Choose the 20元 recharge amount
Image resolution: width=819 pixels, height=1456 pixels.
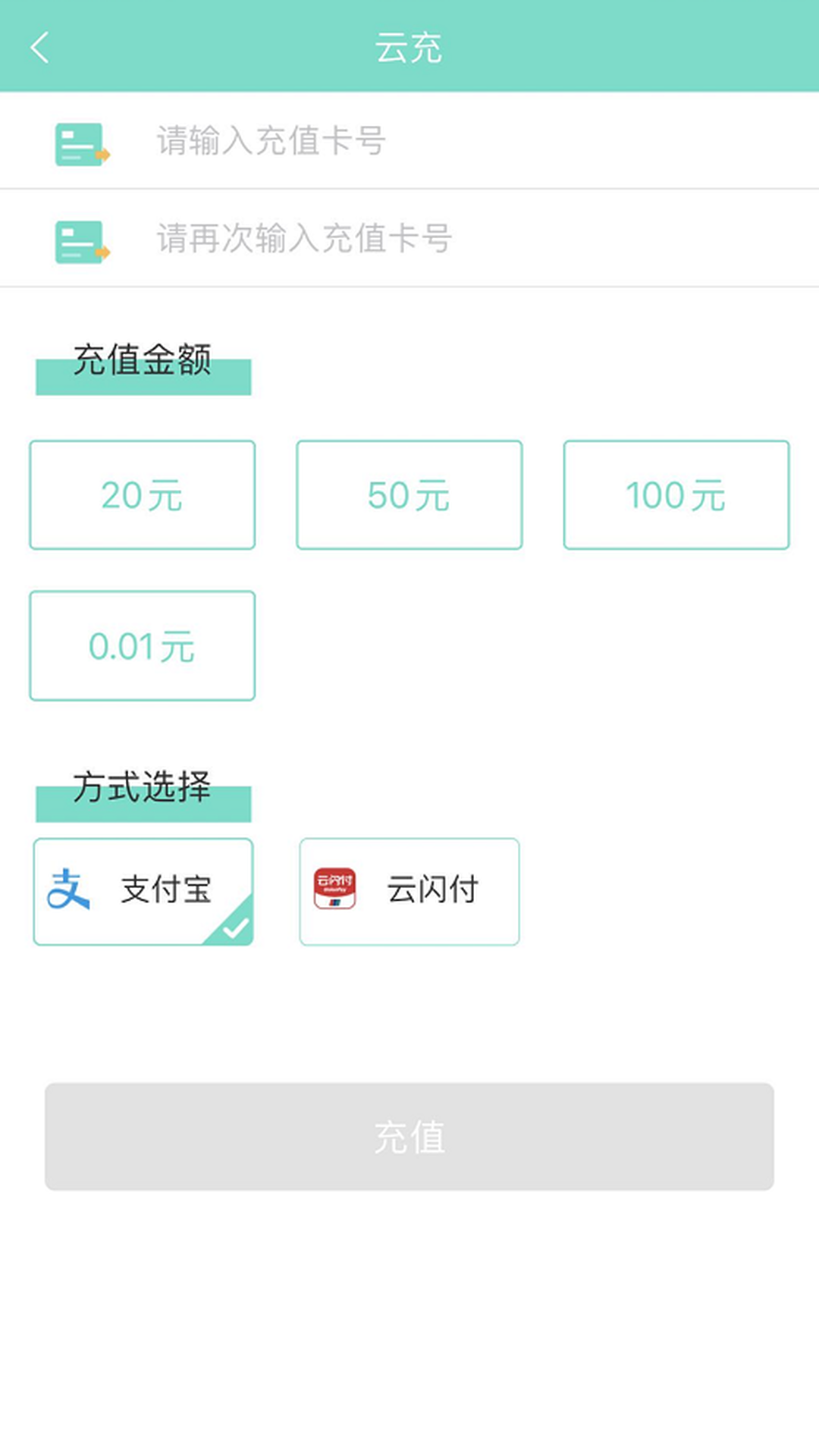(x=142, y=494)
